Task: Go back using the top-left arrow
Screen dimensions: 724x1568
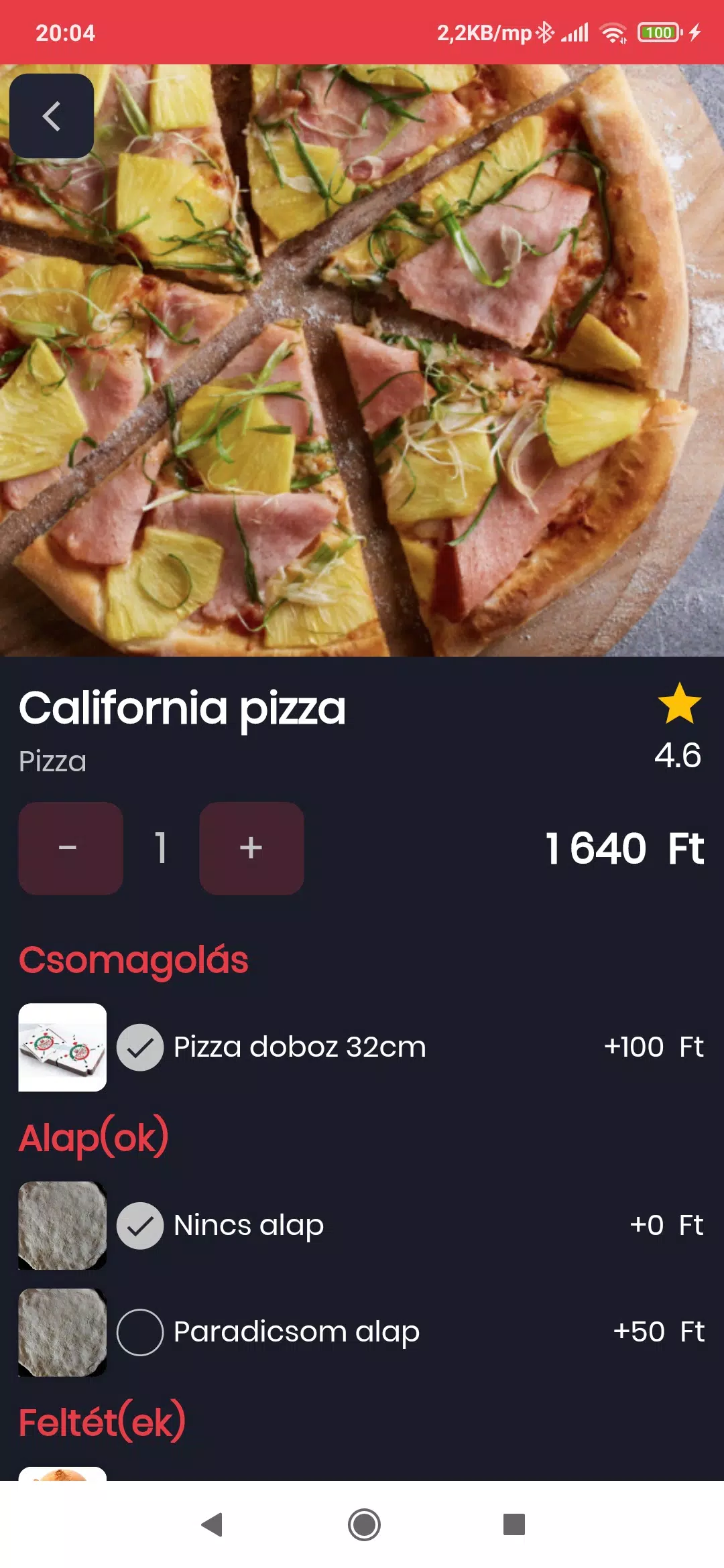Action: pos(52,116)
